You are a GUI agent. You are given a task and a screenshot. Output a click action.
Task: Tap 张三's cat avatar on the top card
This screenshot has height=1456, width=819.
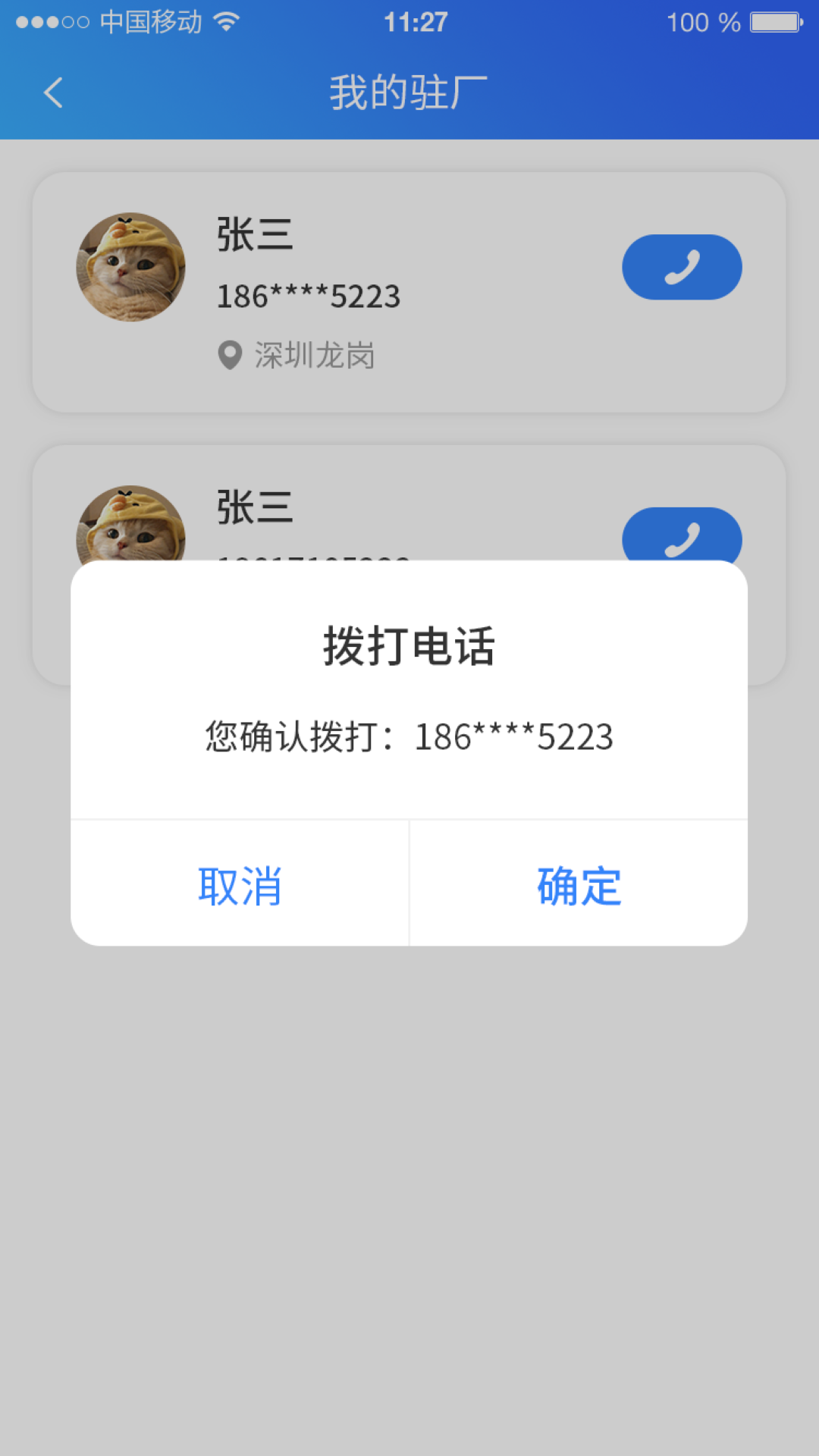pyautogui.click(x=130, y=267)
